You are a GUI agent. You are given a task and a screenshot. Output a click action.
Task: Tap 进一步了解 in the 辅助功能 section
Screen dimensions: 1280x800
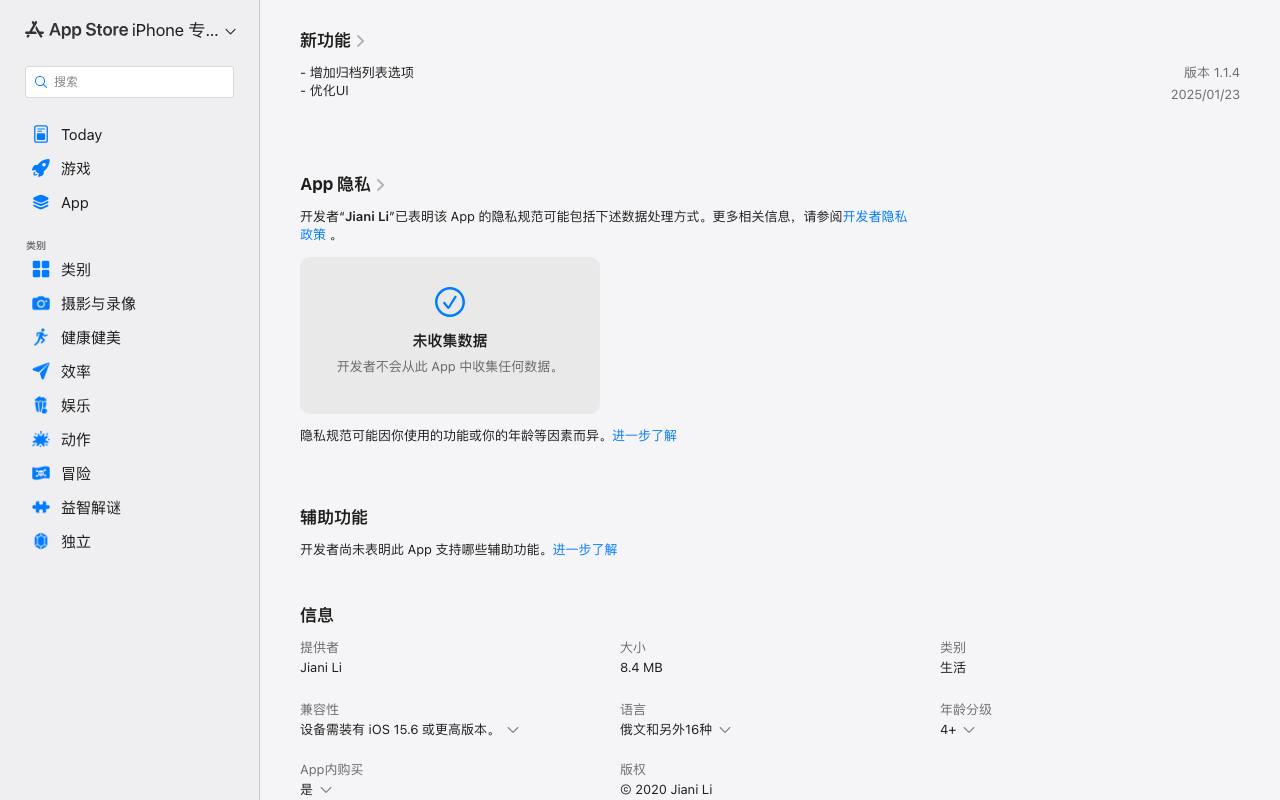(585, 549)
